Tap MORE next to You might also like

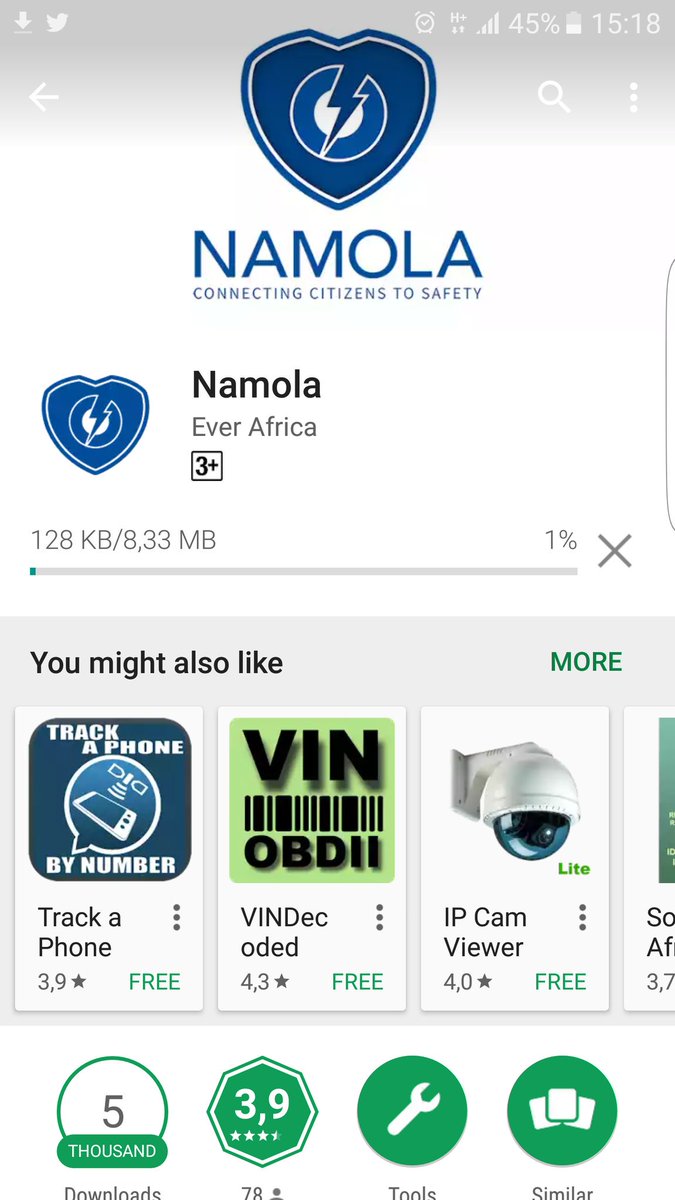click(x=586, y=662)
